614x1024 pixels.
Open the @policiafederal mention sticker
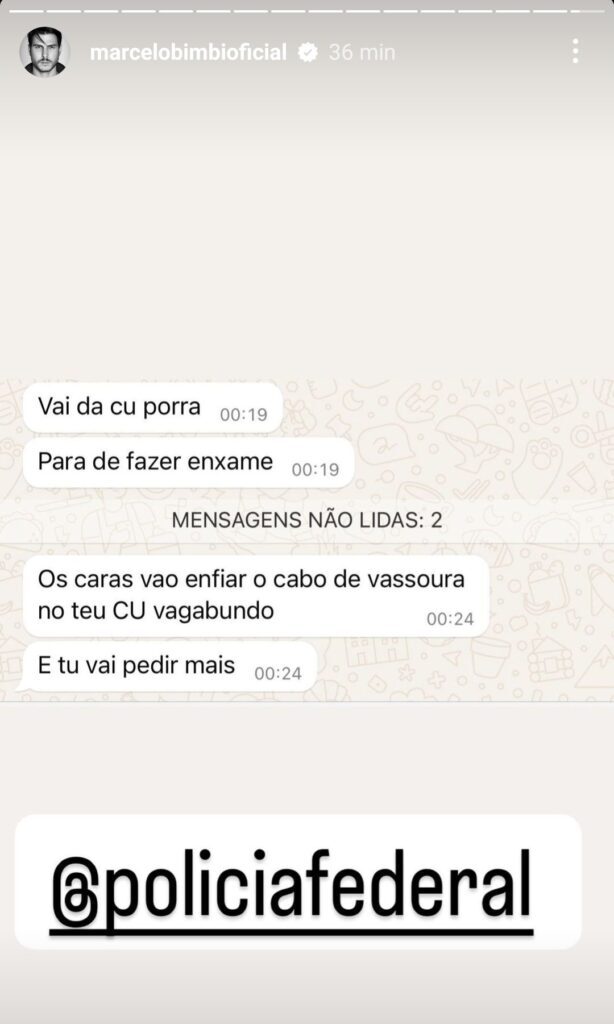[297, 882]
